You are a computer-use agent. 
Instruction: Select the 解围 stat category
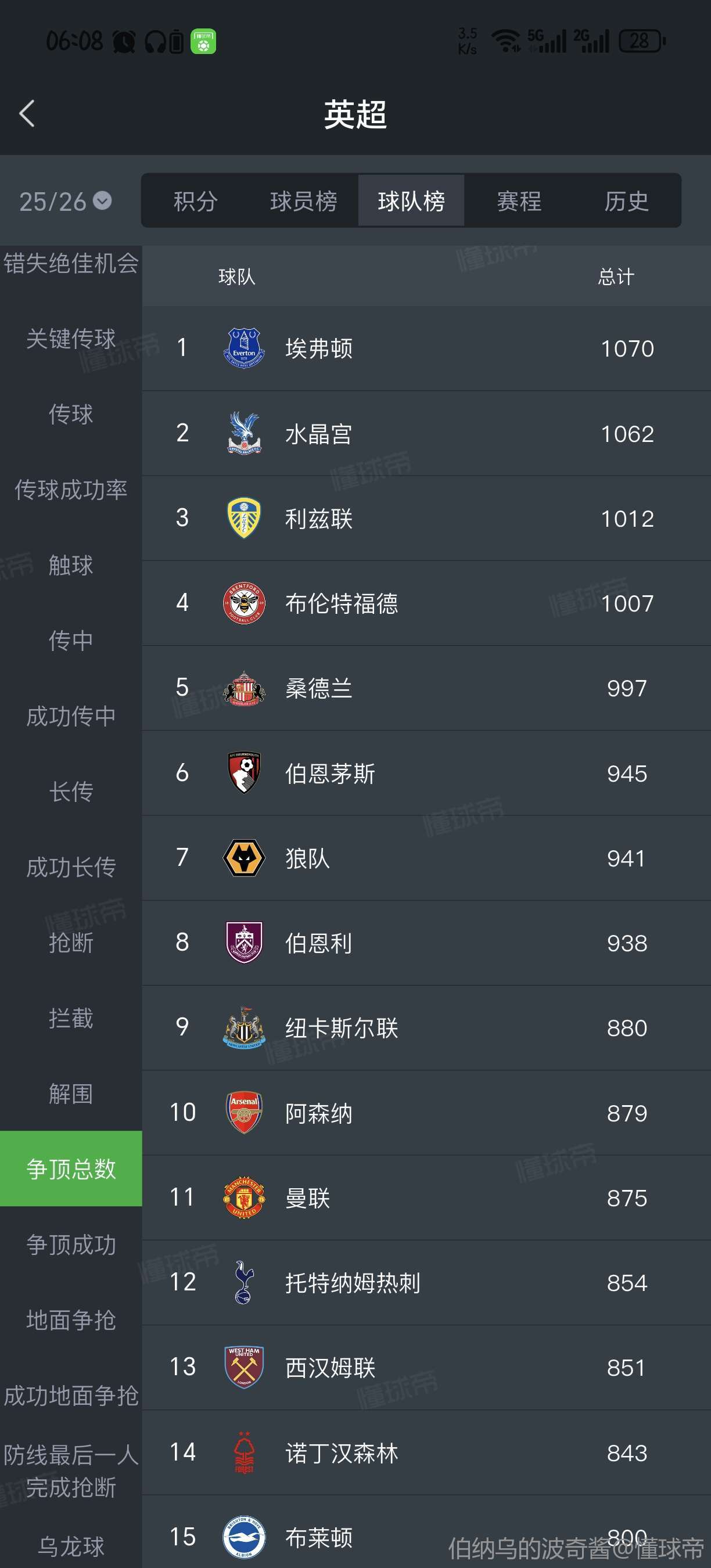(71, 1094)
